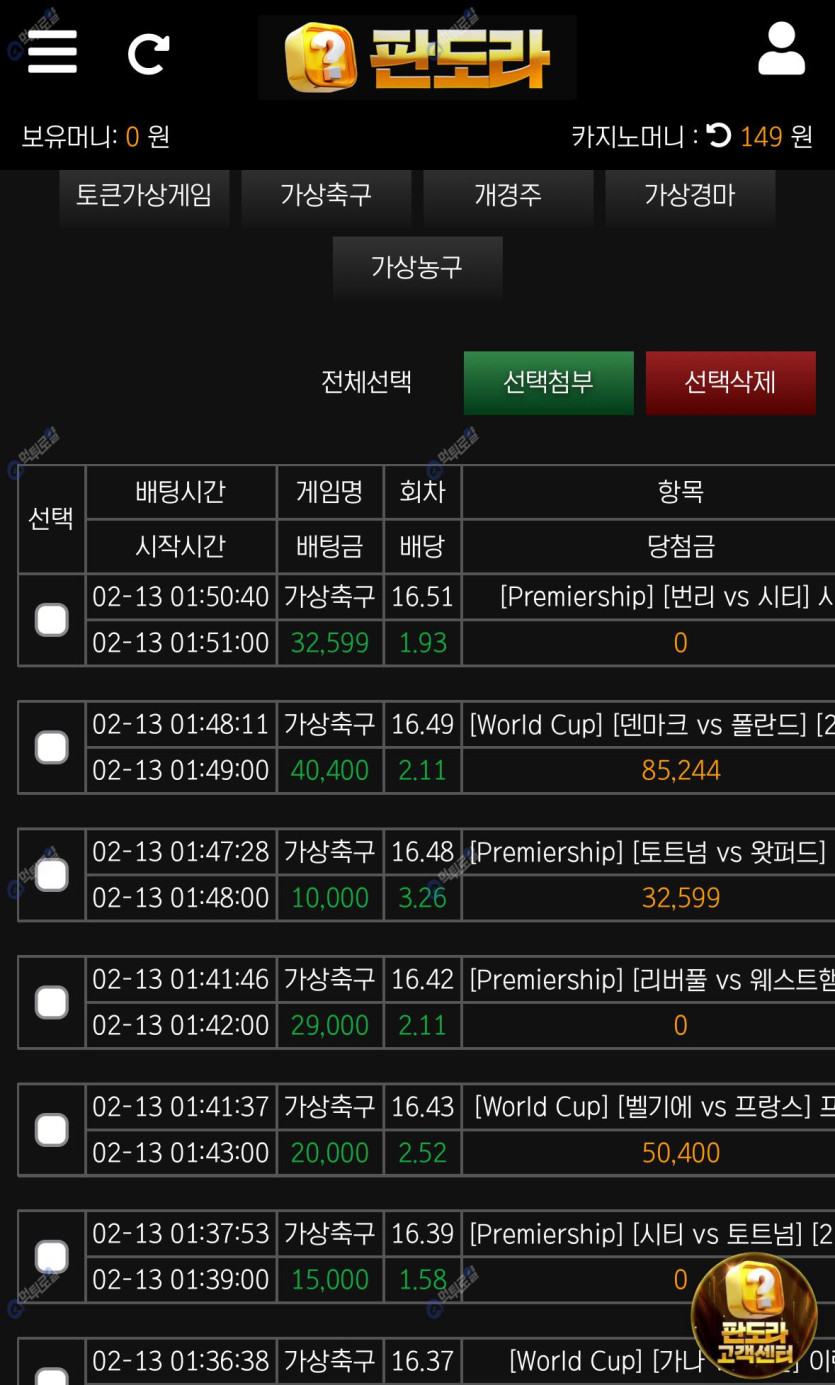835x1385 pixels.
Task: Check the box for the 01:50:40 bet
Action: [x=52, y=620]
